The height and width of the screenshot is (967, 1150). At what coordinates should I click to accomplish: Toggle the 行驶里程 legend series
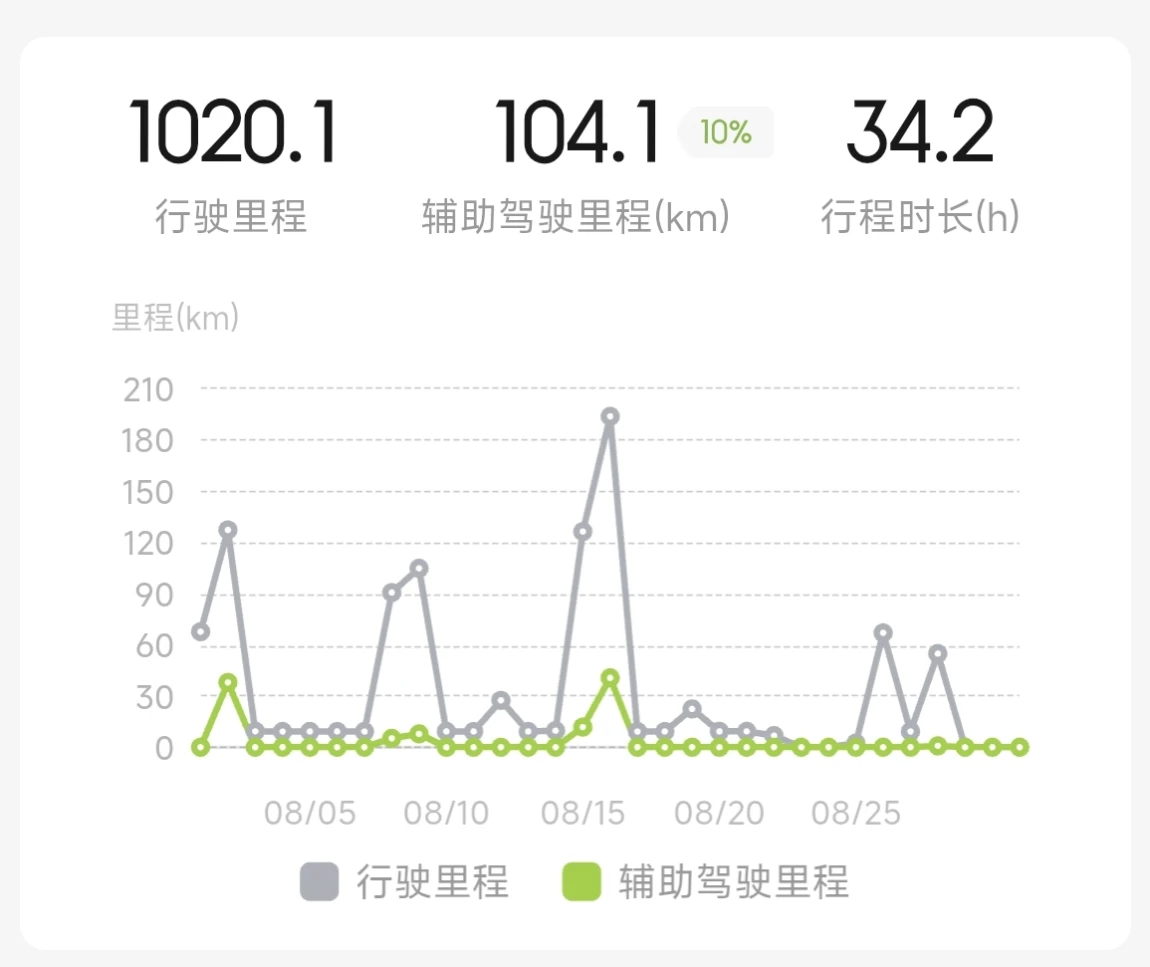(404, 881)
